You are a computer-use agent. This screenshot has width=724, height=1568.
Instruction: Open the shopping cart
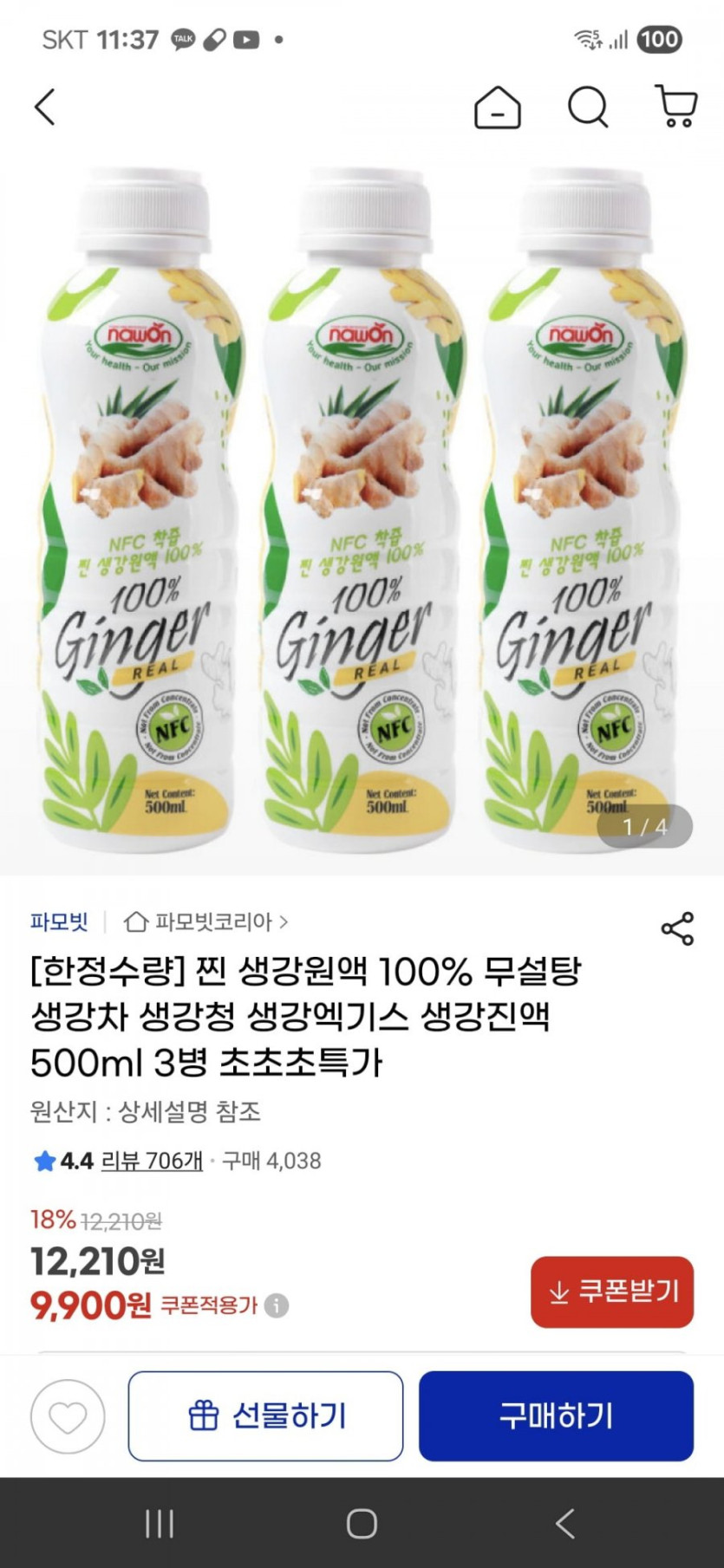676,107
